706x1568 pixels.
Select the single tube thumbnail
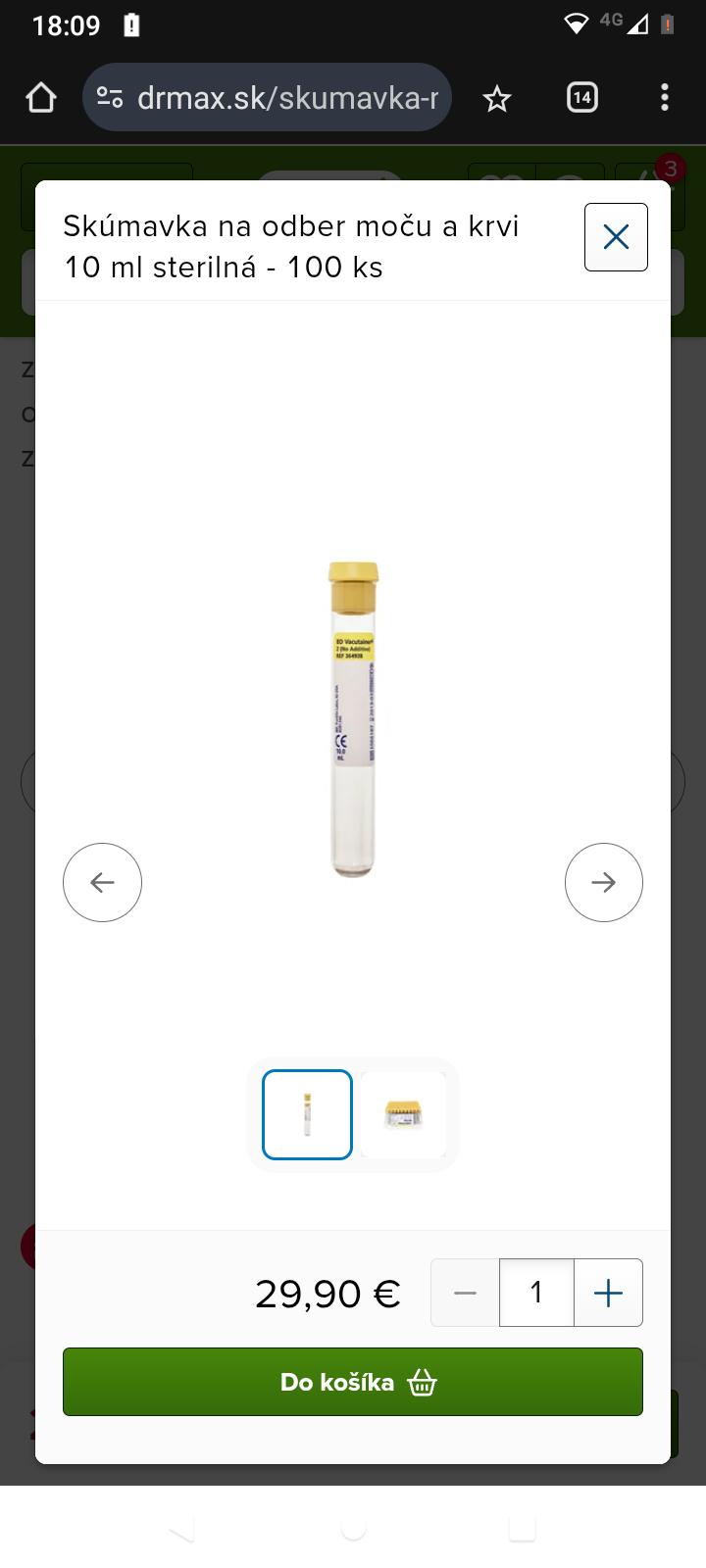[x=307, y=1114]
